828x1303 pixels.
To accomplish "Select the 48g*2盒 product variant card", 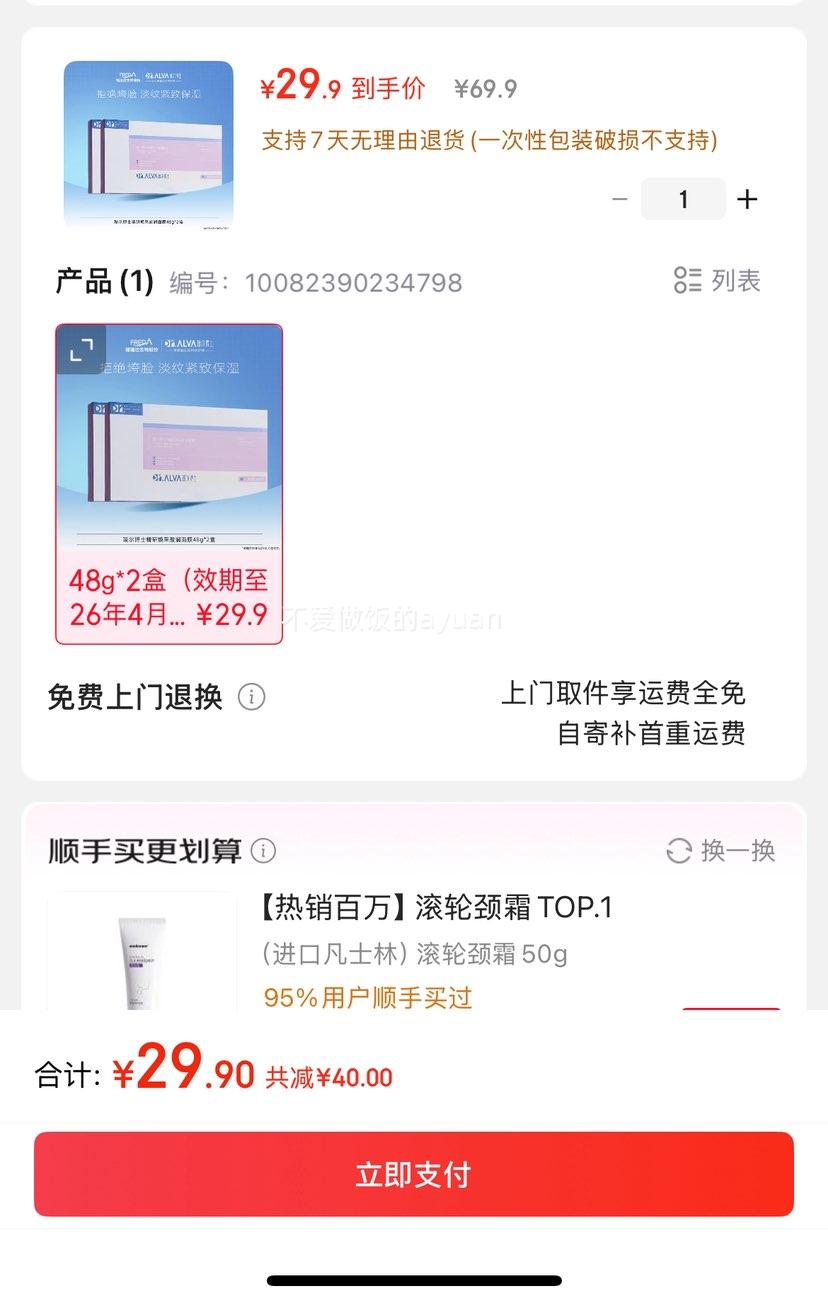I will (170, 485).
